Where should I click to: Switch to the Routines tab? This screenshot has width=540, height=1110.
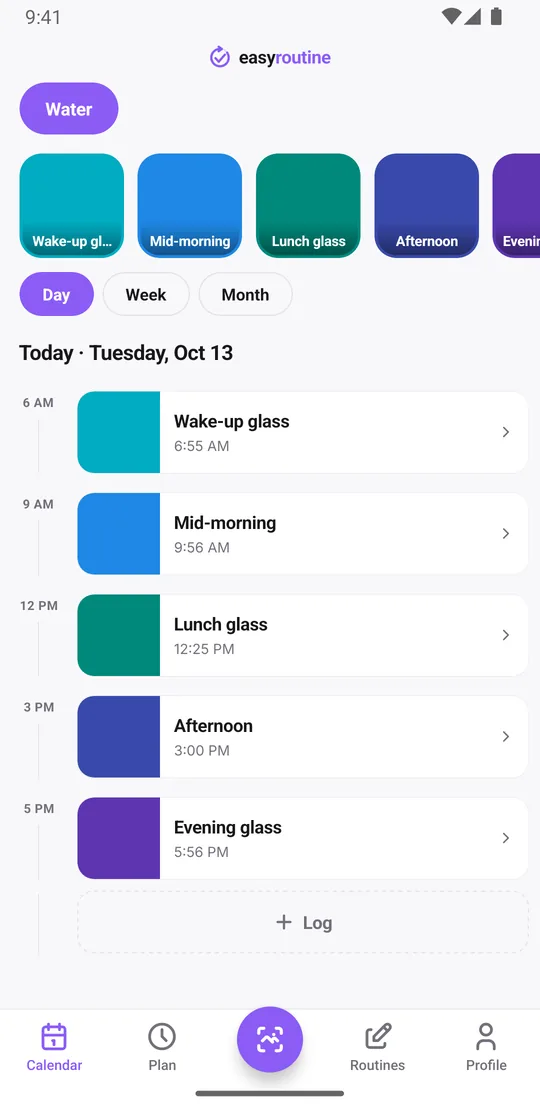377,1048
